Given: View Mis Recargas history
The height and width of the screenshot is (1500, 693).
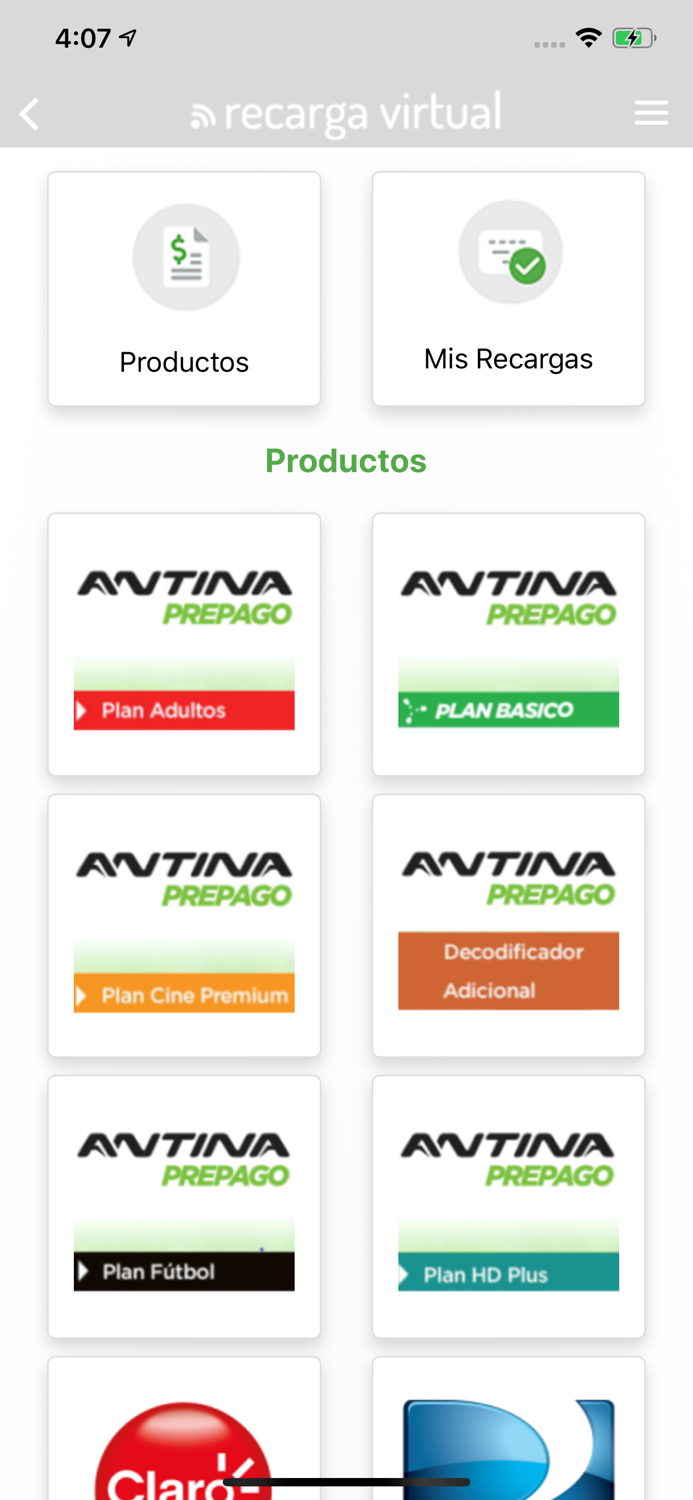Looking at the screenshot, I should pyautogui.click(x=508, y=289).
